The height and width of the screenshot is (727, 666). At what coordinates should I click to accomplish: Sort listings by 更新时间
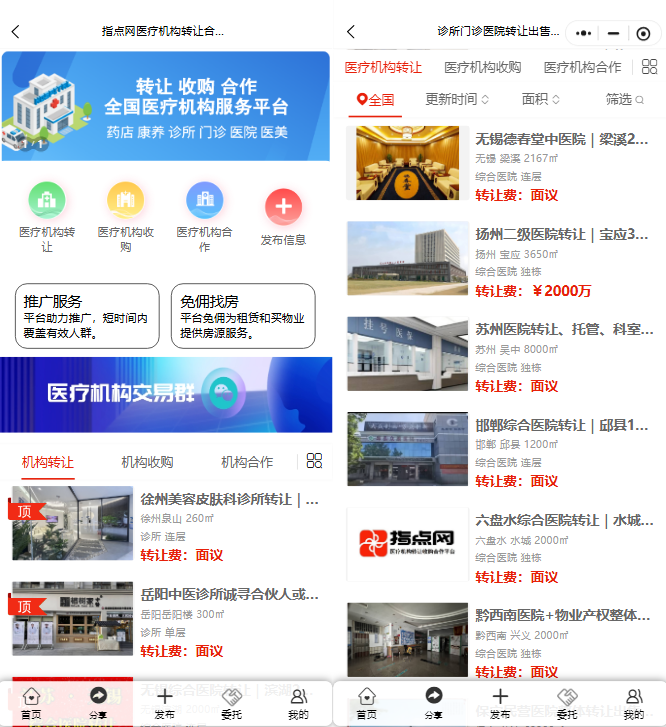point(457,99)
